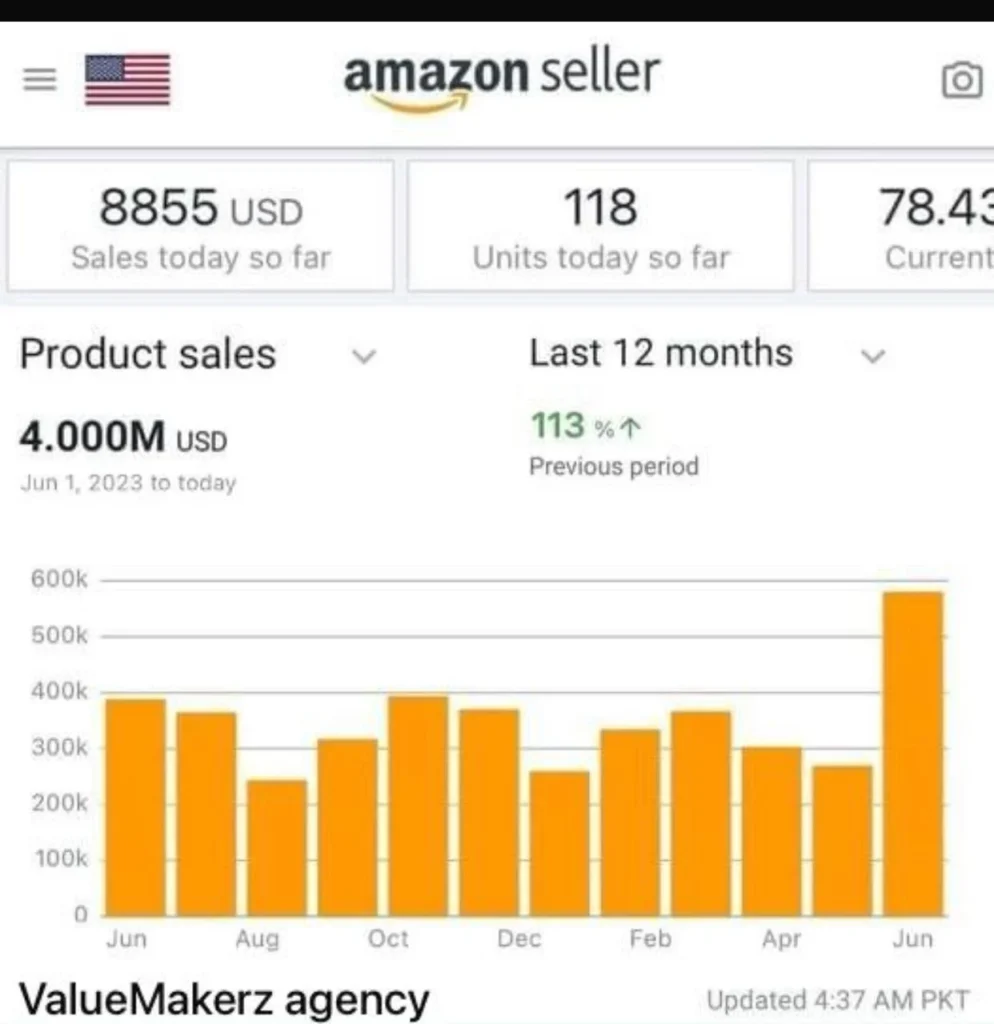Viewport: 994px width, 1024px height.
Task: Open the hamburger drawer menu
Action: 40,80
